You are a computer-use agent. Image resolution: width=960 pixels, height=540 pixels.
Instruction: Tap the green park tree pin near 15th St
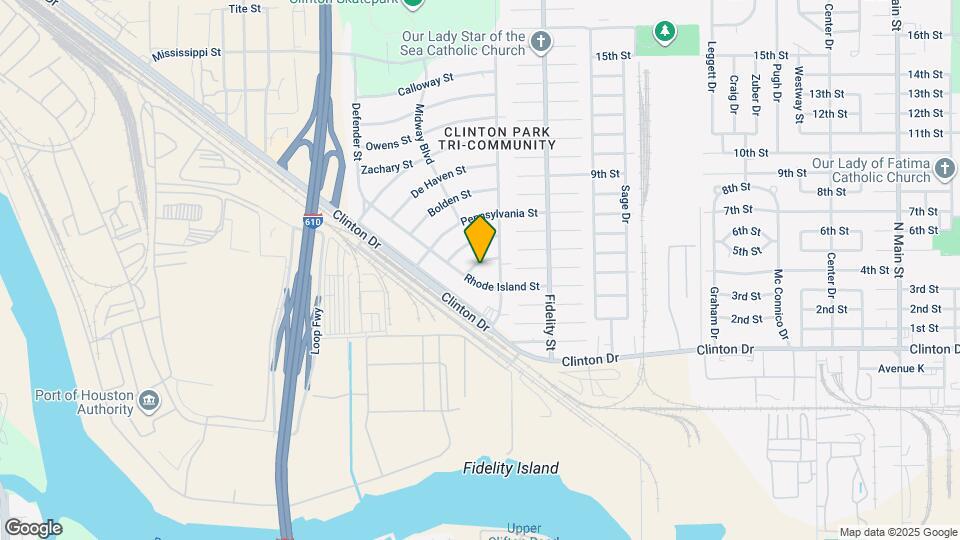(664, 32)
